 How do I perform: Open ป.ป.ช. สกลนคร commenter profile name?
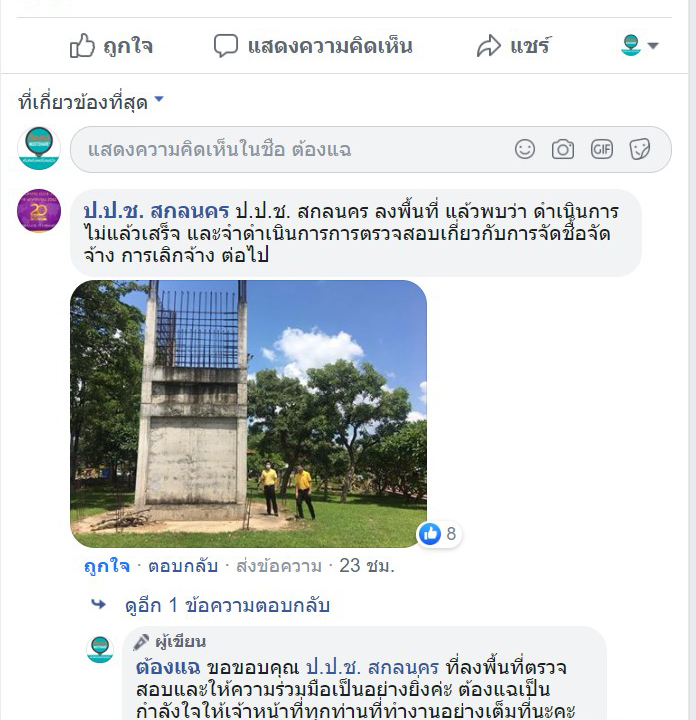pos(156,212)
